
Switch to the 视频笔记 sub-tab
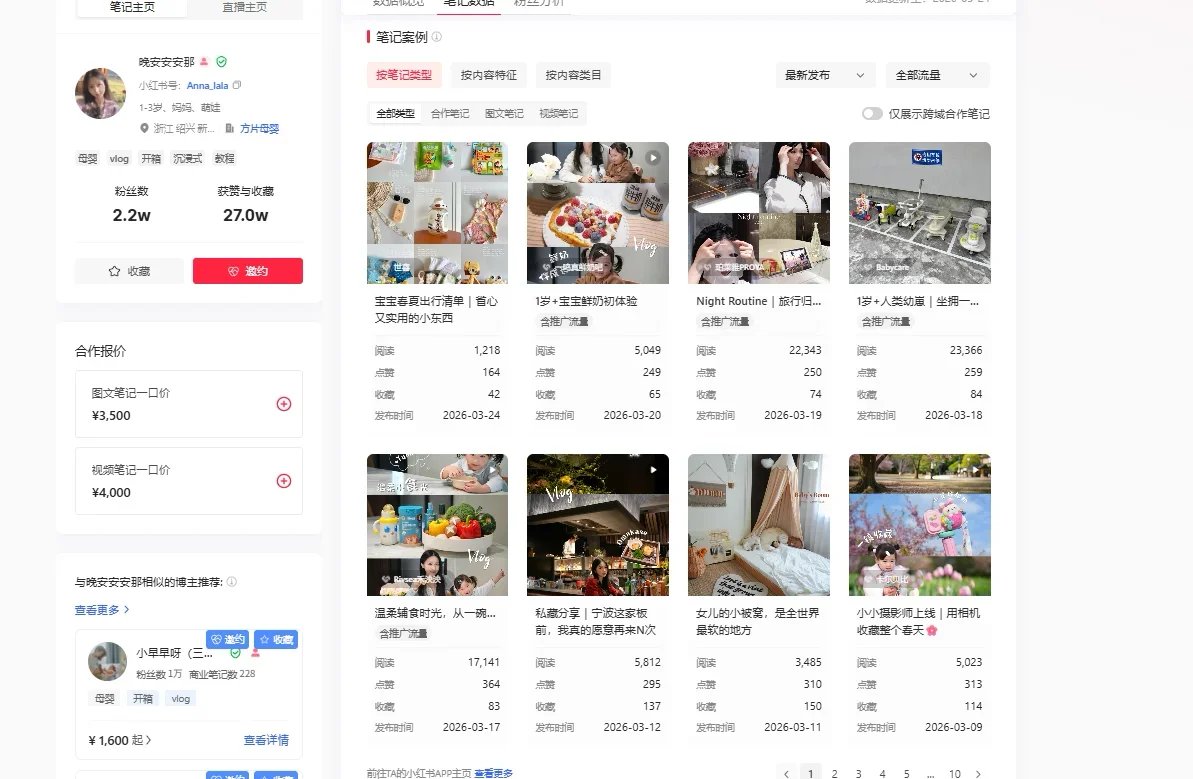pos(558,114)
